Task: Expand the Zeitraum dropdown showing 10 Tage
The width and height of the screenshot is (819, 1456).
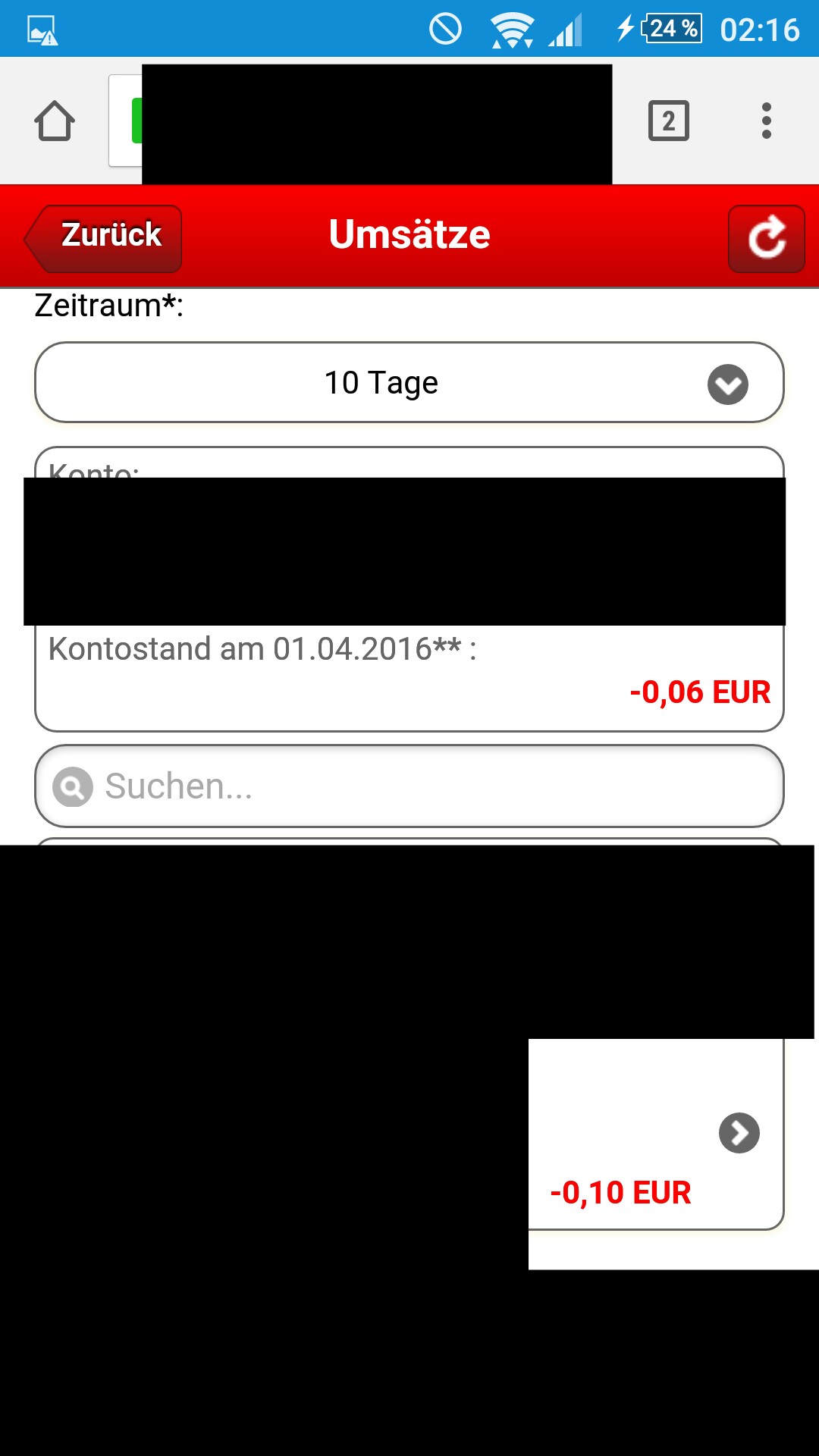Action: point(409,383)
